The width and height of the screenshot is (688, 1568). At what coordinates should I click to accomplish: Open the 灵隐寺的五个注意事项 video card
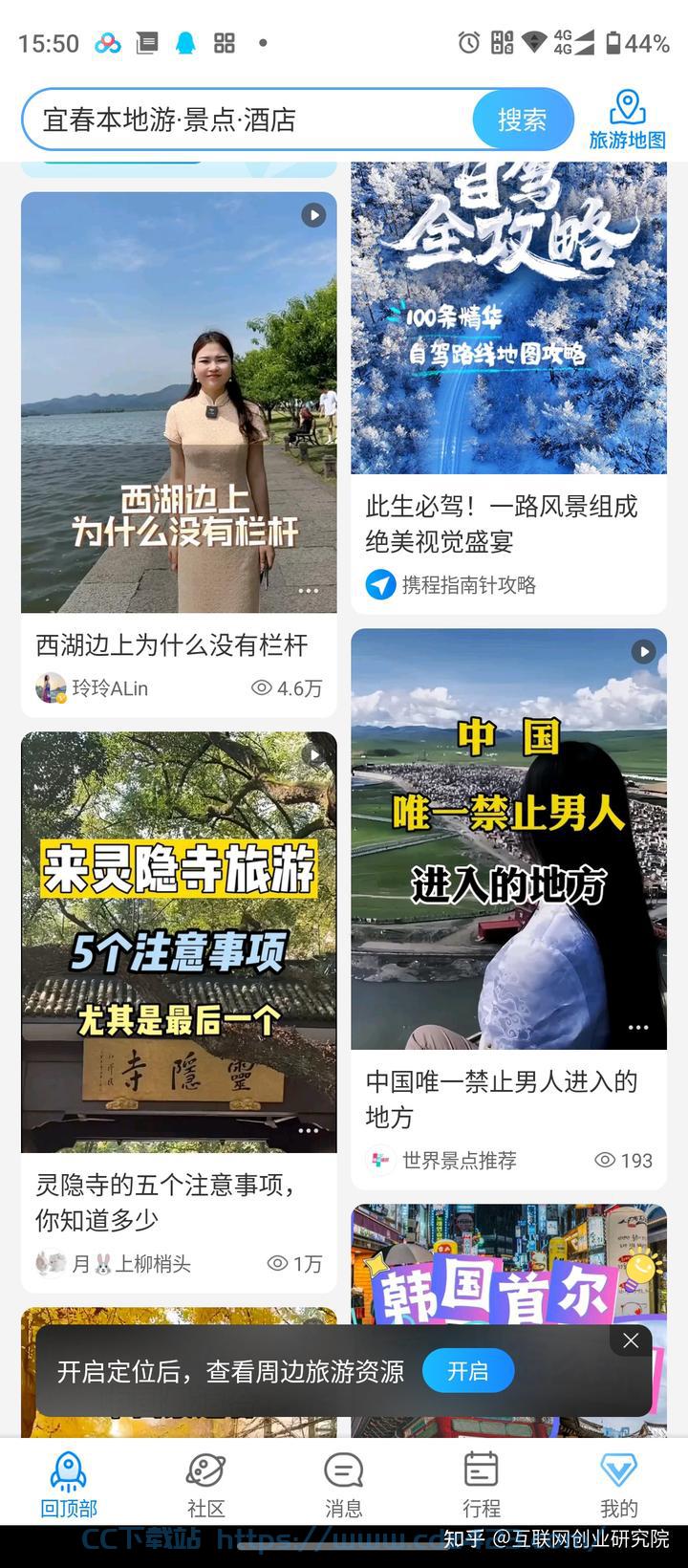point(179,1013)
